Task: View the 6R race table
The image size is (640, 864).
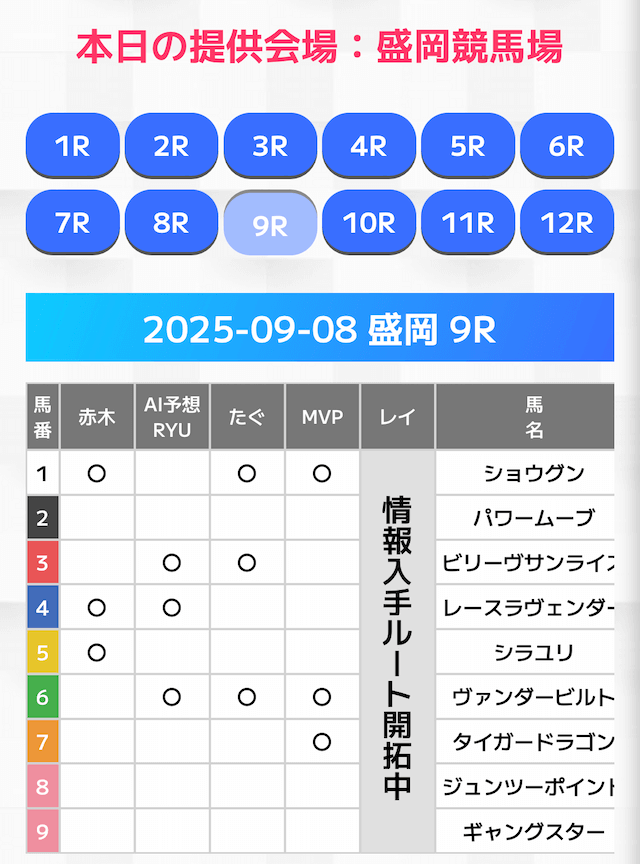Action: [567, 146]
